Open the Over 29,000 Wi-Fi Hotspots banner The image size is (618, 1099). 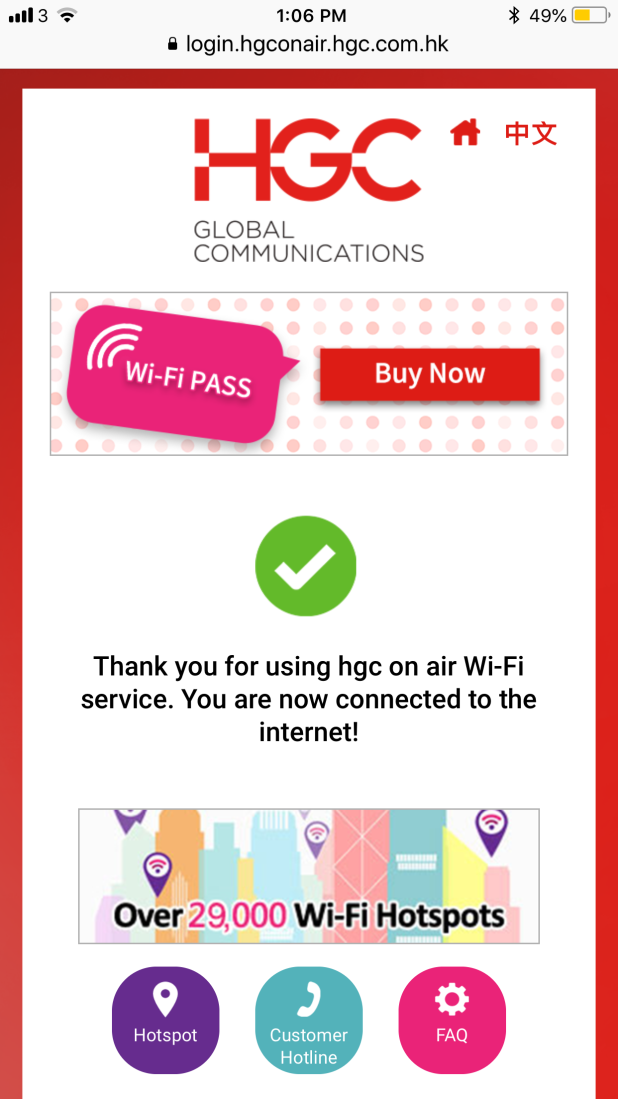pos(308,876)
